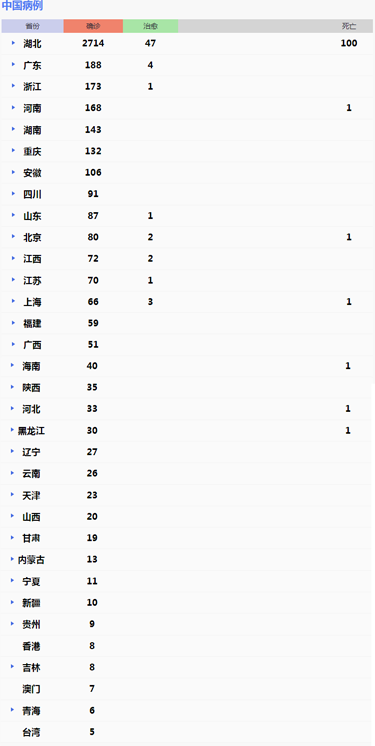Expand the 湖北 province row
Viewport: 375px width, 746px height.
tap(13, 43)
